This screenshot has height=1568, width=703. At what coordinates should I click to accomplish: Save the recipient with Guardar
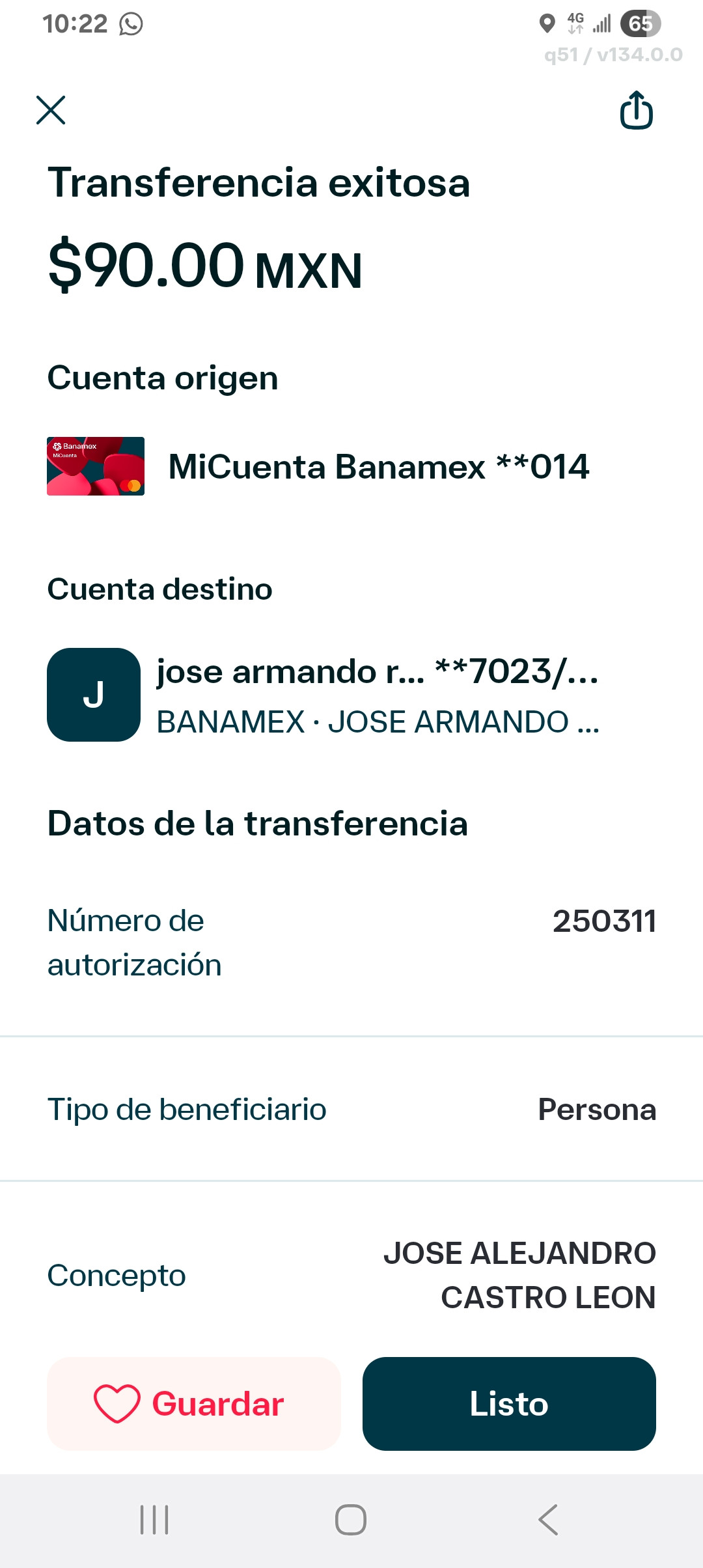(194, 1403)
